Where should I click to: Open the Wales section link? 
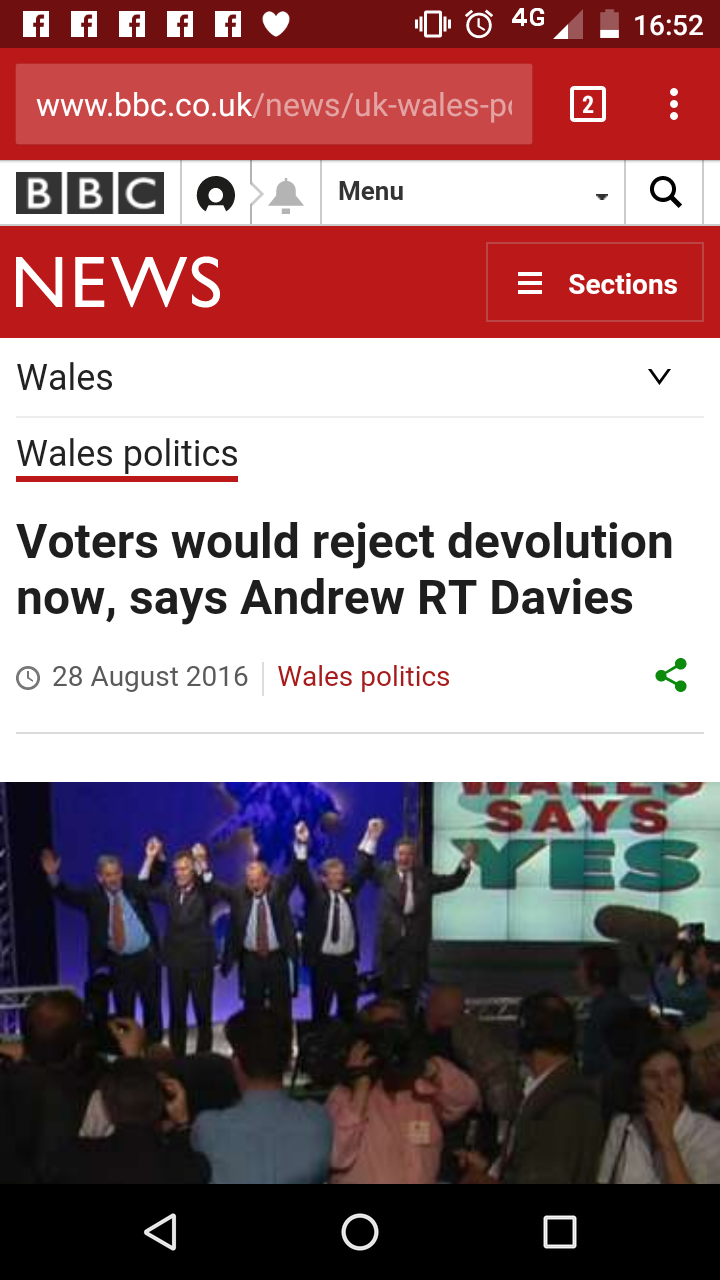click(65, 378)
